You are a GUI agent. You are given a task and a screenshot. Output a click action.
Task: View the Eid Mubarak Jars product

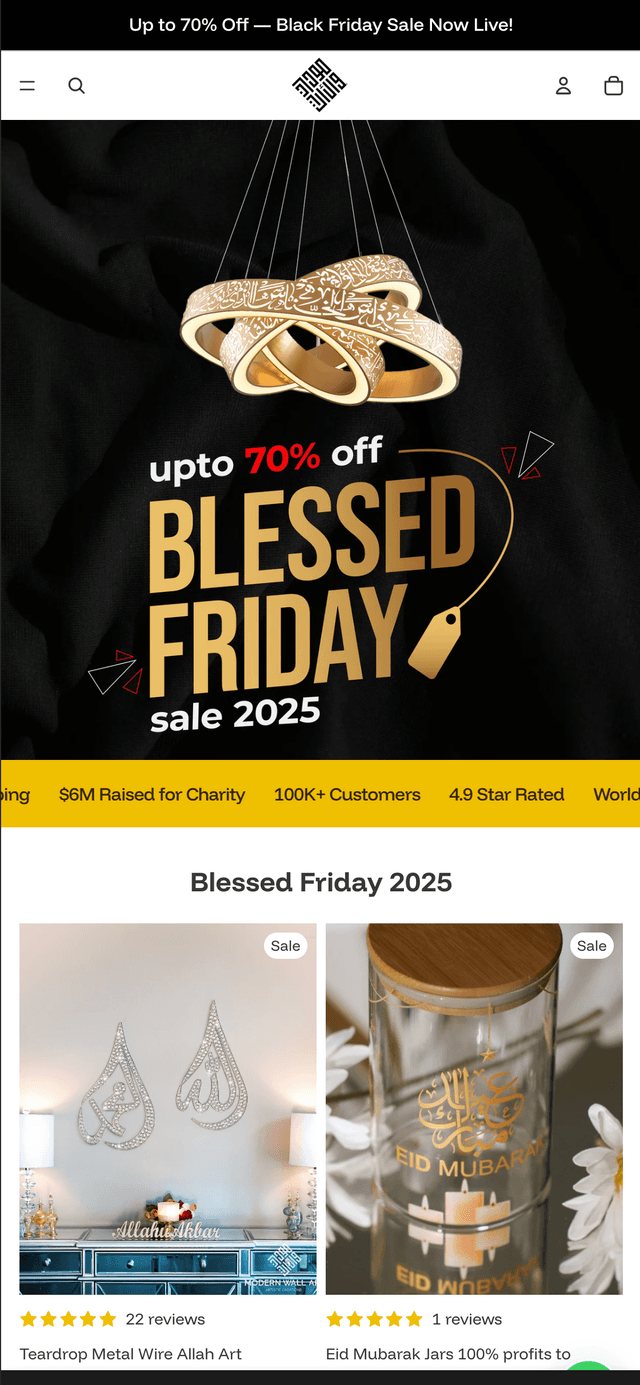[x=474, y=1108]
